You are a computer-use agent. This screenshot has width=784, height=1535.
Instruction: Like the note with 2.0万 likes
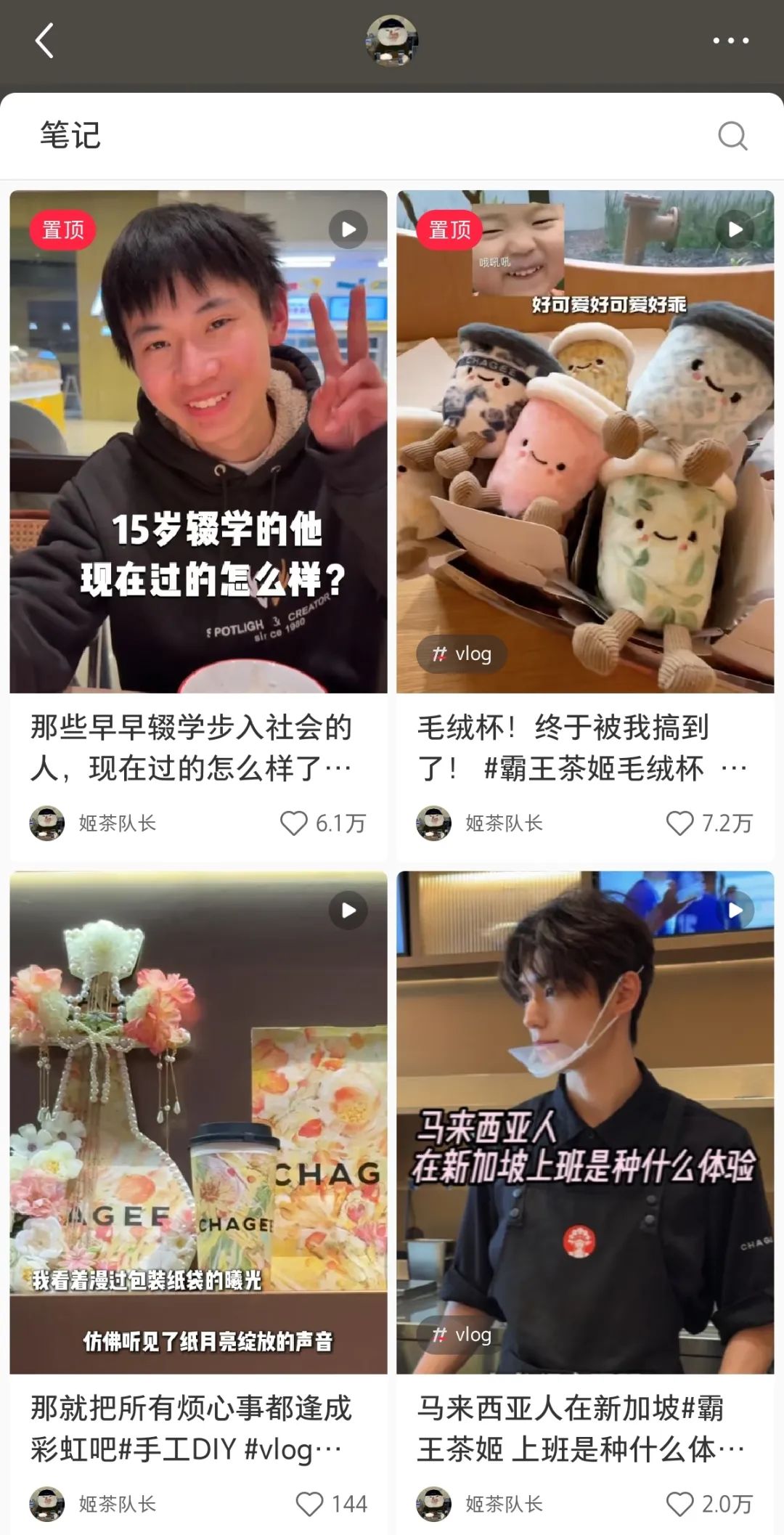pyautogui.click(x=680, y=1504)
